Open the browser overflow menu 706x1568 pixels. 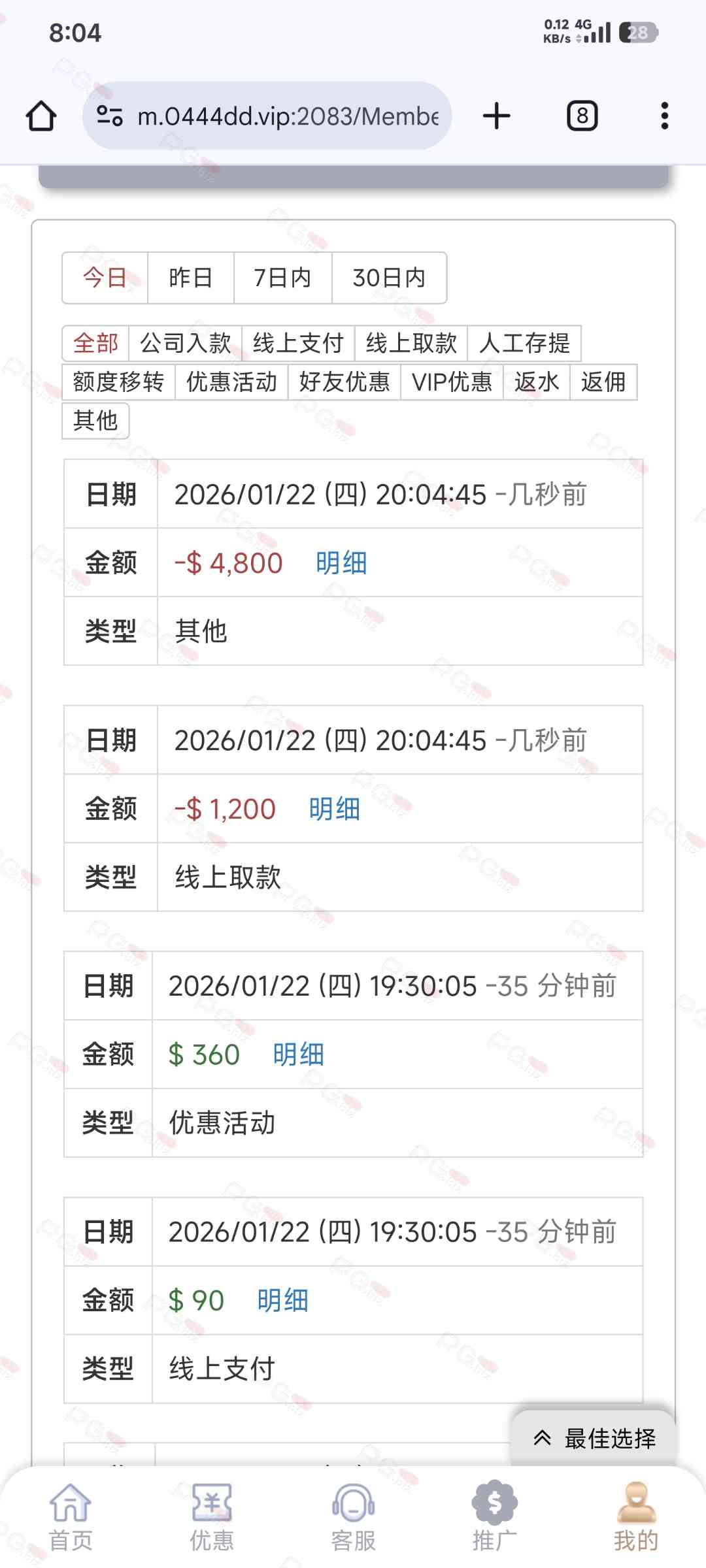(664, 116)
